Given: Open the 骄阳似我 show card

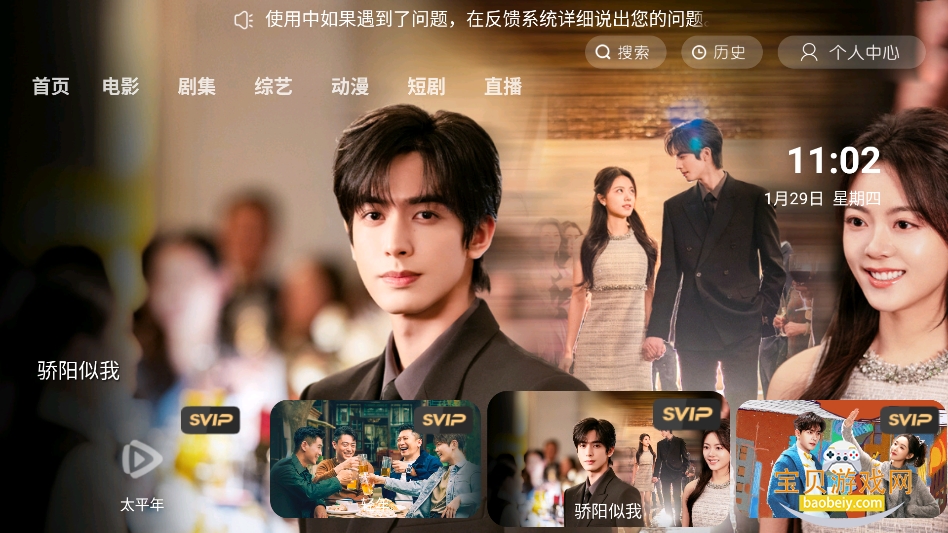Looking at the screenshot, I should click(x=608, y=460).
